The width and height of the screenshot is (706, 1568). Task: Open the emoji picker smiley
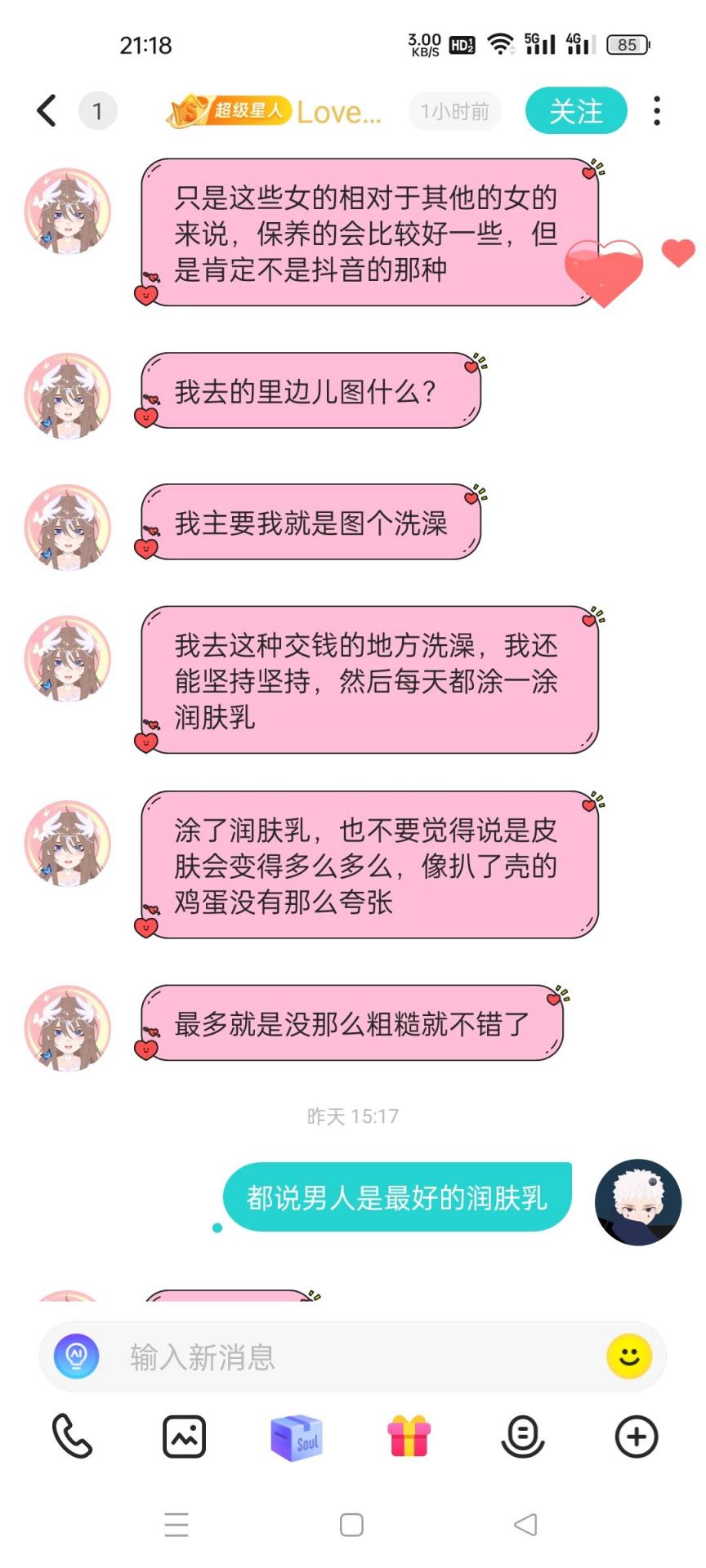coord(628,1356)
